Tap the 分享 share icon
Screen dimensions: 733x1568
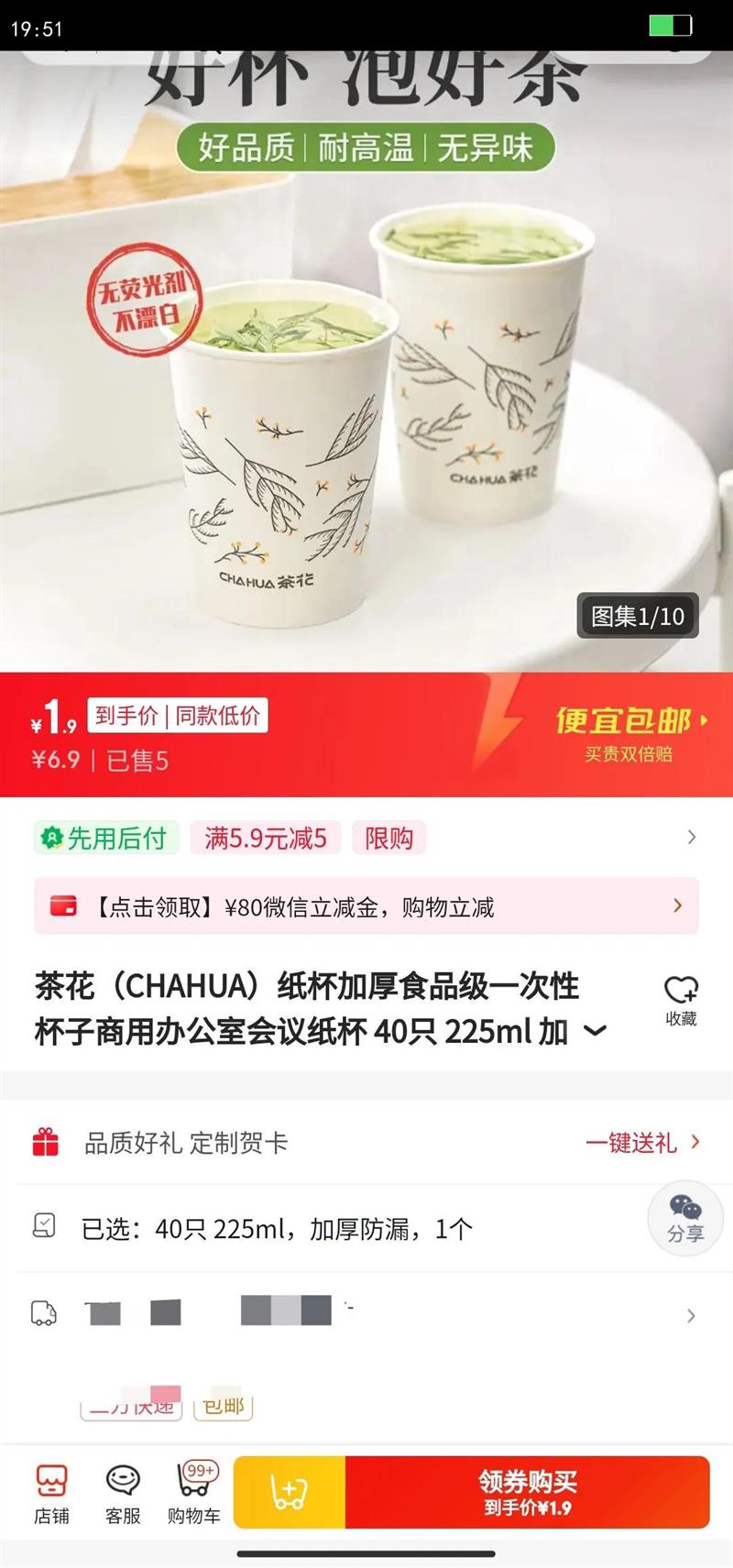(685, 1219)
